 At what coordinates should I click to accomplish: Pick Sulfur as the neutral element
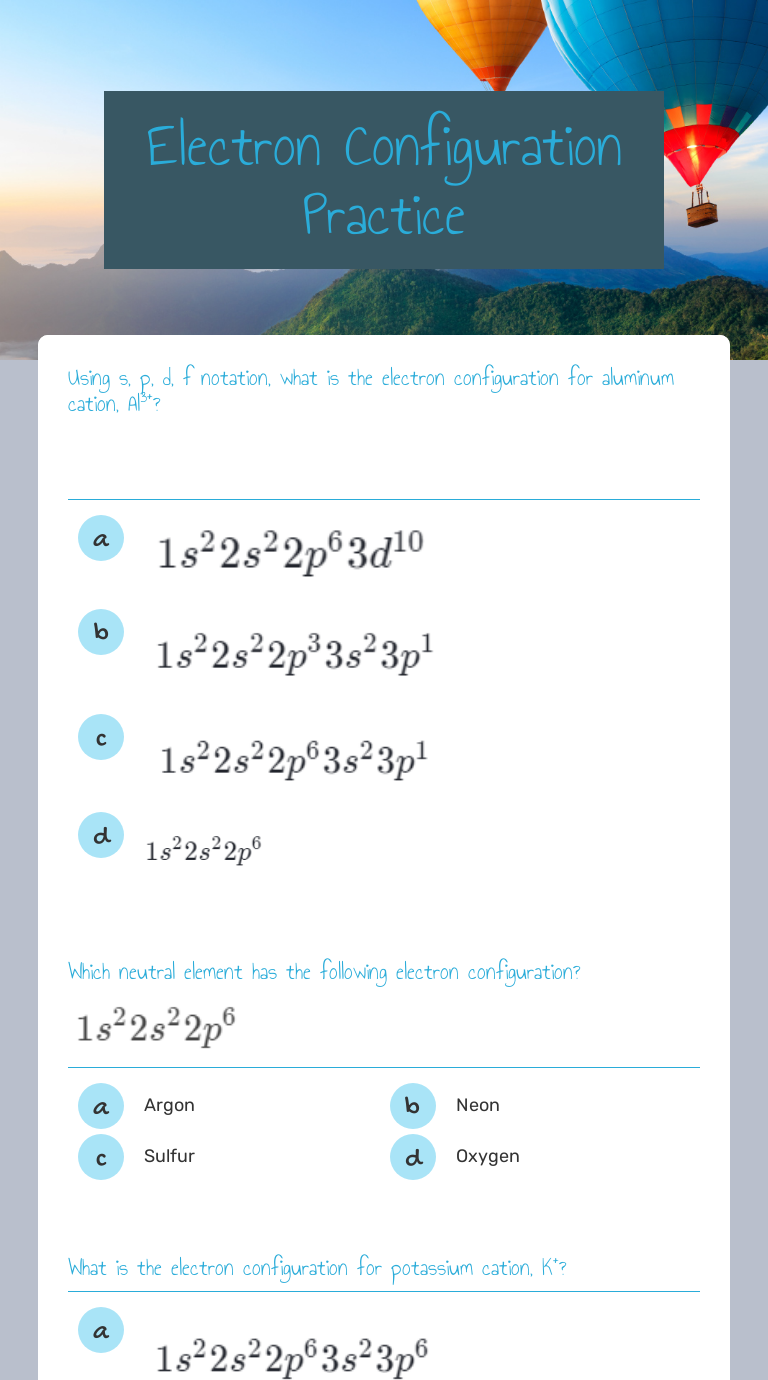coord(101,1157)
